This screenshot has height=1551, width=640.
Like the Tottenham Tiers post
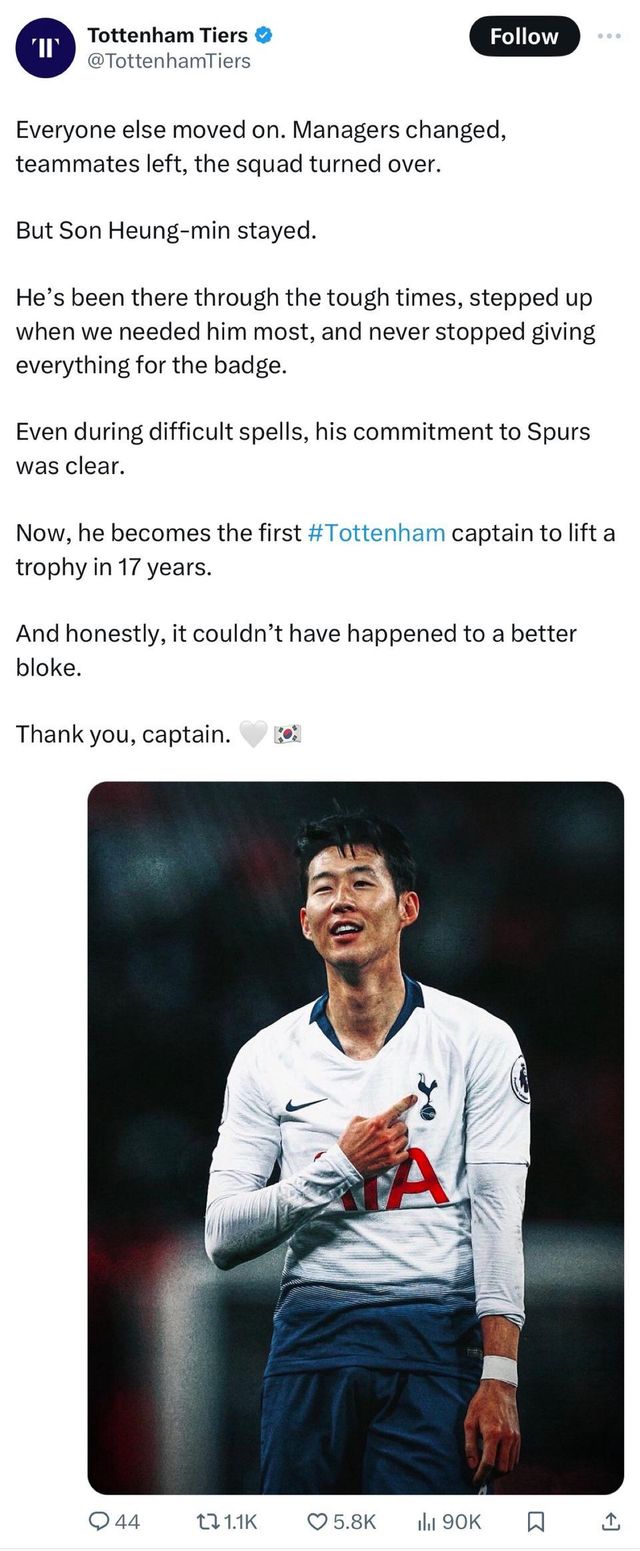317,1521
